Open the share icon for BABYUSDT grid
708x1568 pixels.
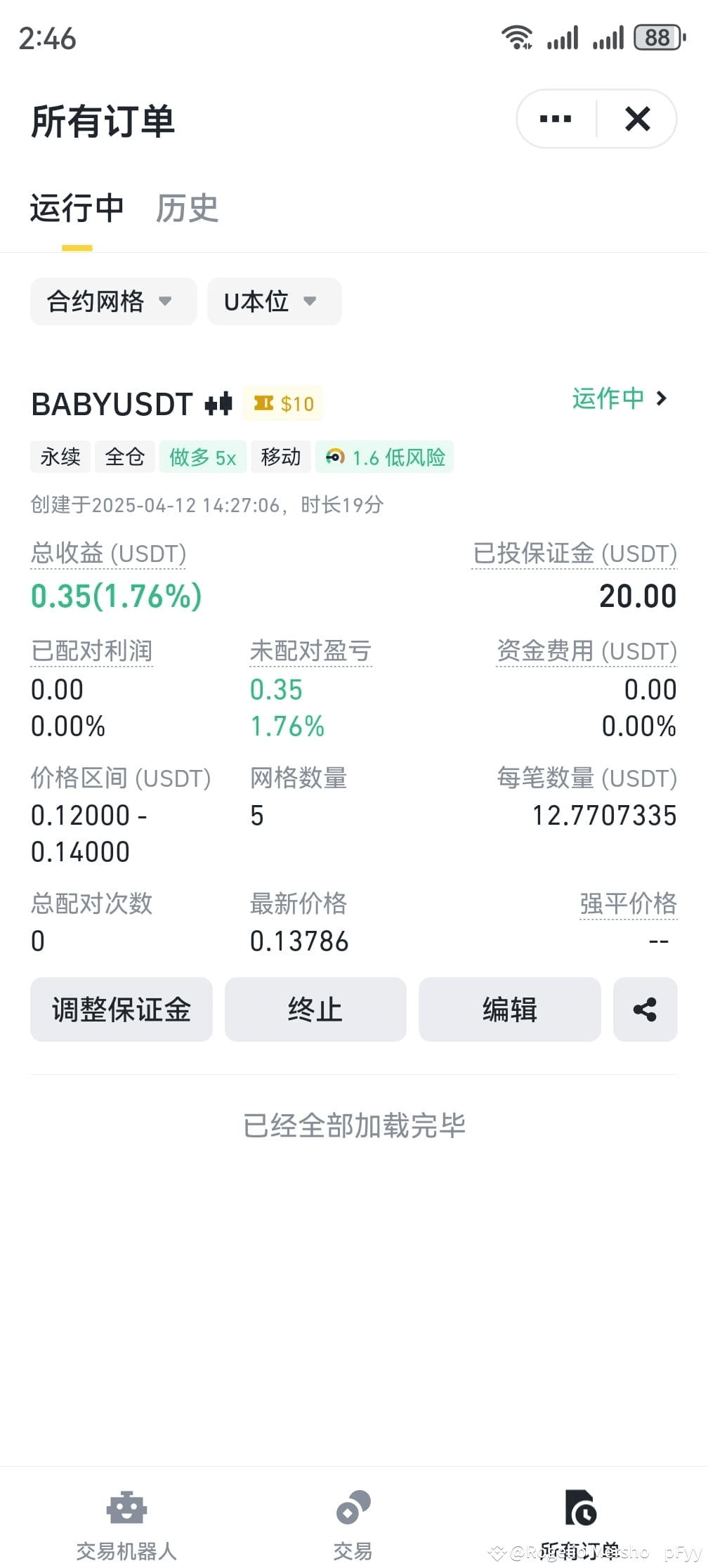click(645, 1010)
